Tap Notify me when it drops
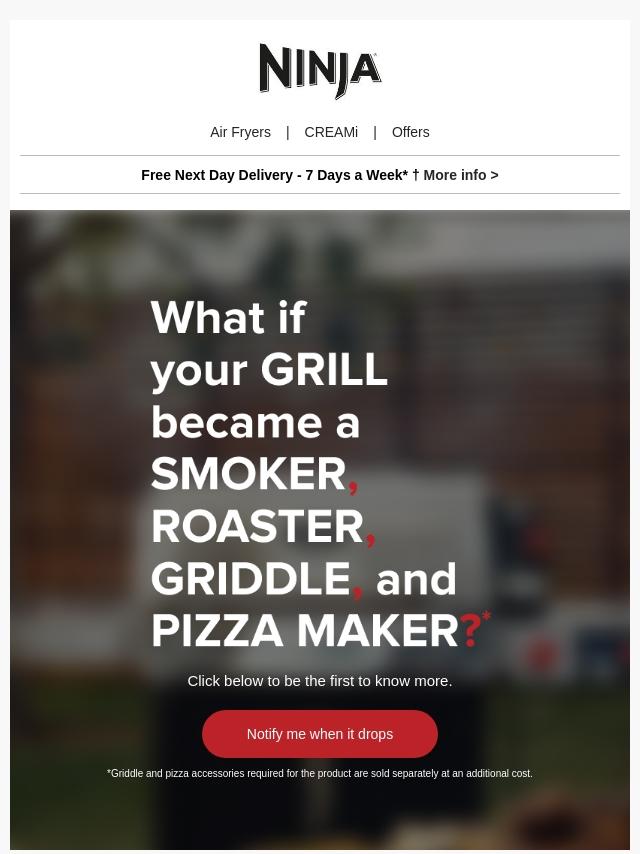640x854 pixels. [x=320, y=734]
